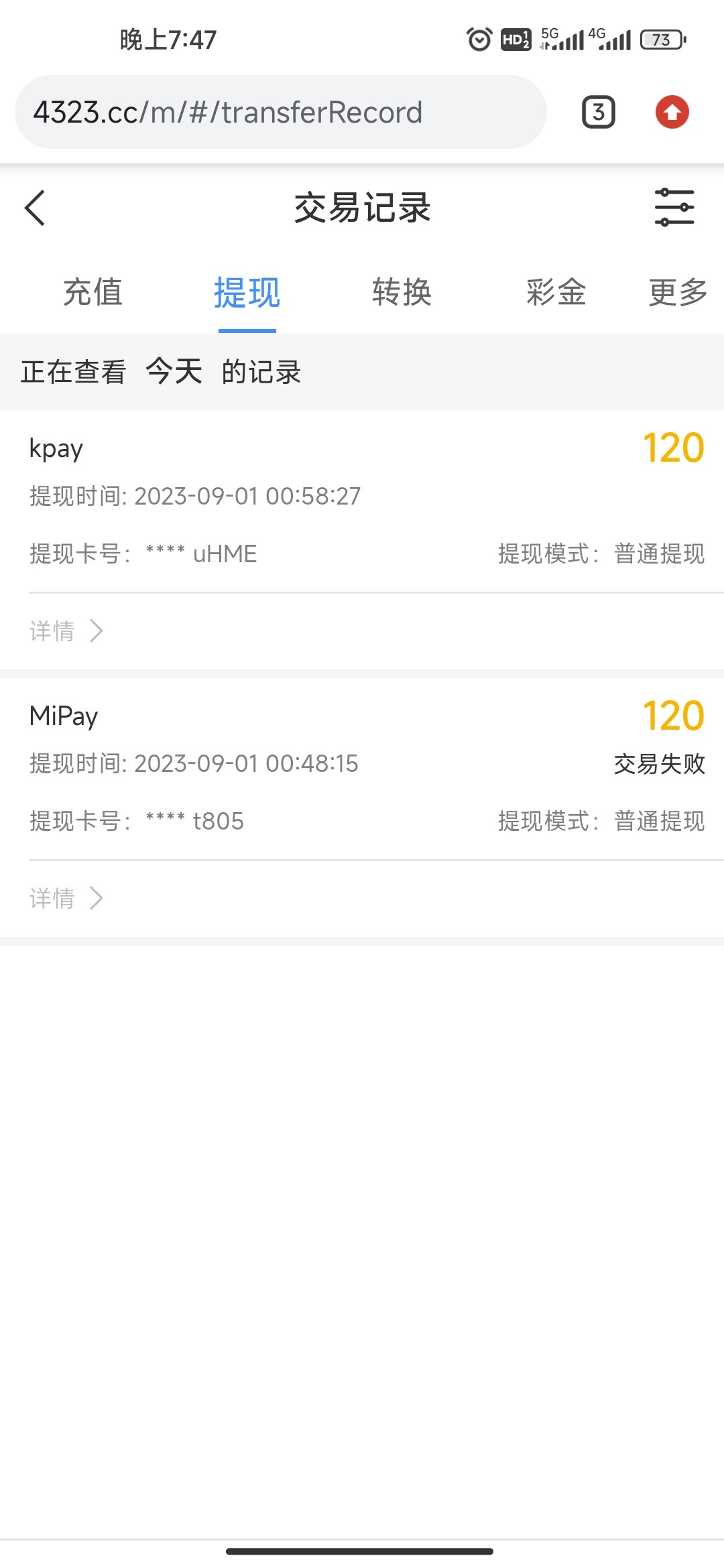Image resolution: width=724 pixels, height=1568 pixels.
Task: Tap the alarm clock icon in status bar
Action: (x=479, y=40)
